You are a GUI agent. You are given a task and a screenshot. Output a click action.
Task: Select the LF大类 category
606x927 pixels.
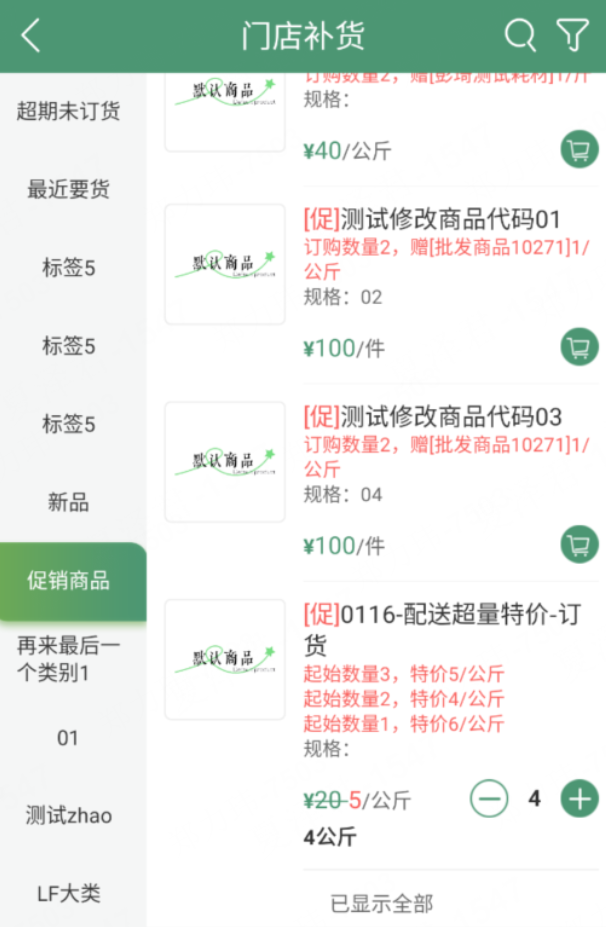68,893
